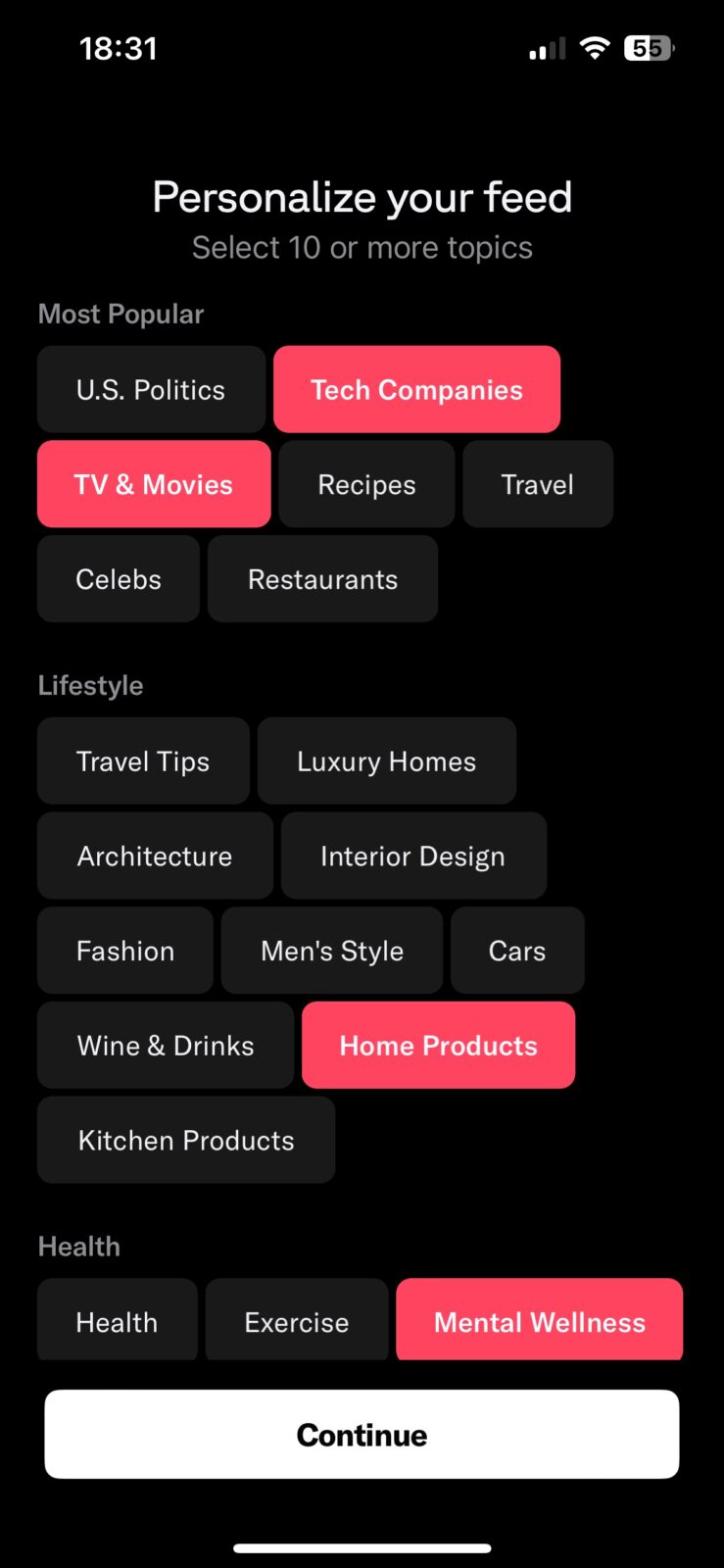
Task: Select Wine & Drinks
Action: coord(166,1046)
